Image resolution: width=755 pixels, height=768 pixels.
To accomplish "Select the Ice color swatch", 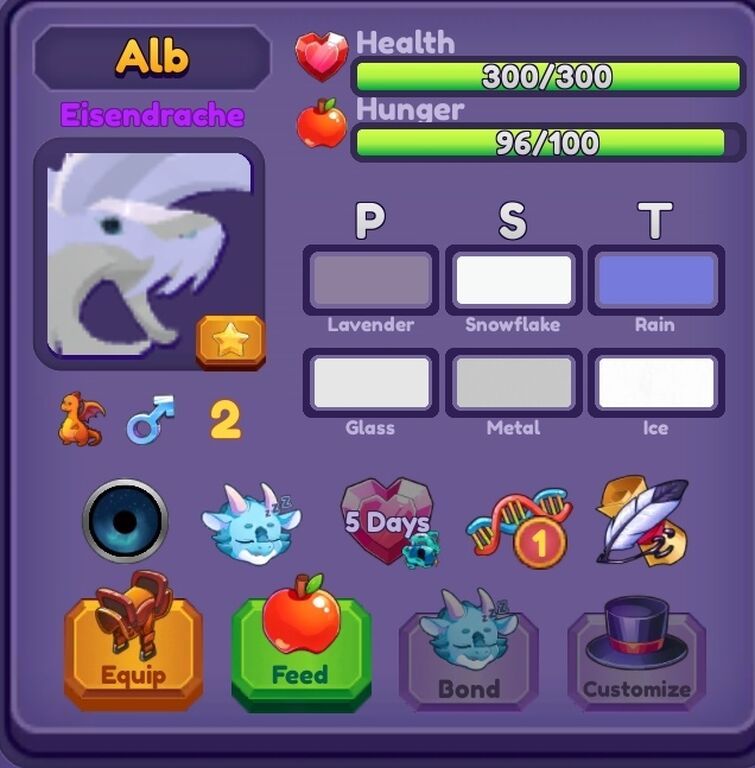I will tap(655, 383).
